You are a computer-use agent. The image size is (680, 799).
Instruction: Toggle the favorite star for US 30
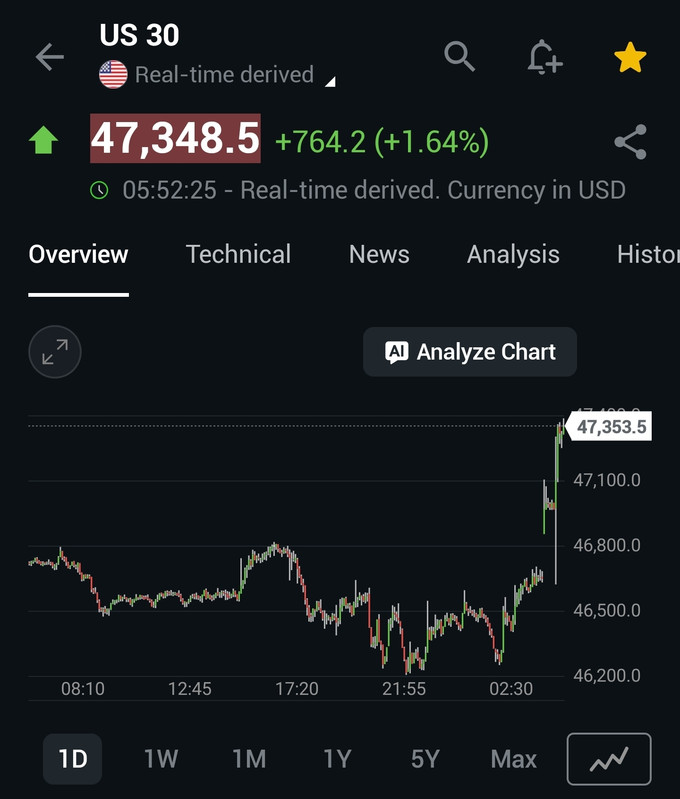tap(630, 58)
